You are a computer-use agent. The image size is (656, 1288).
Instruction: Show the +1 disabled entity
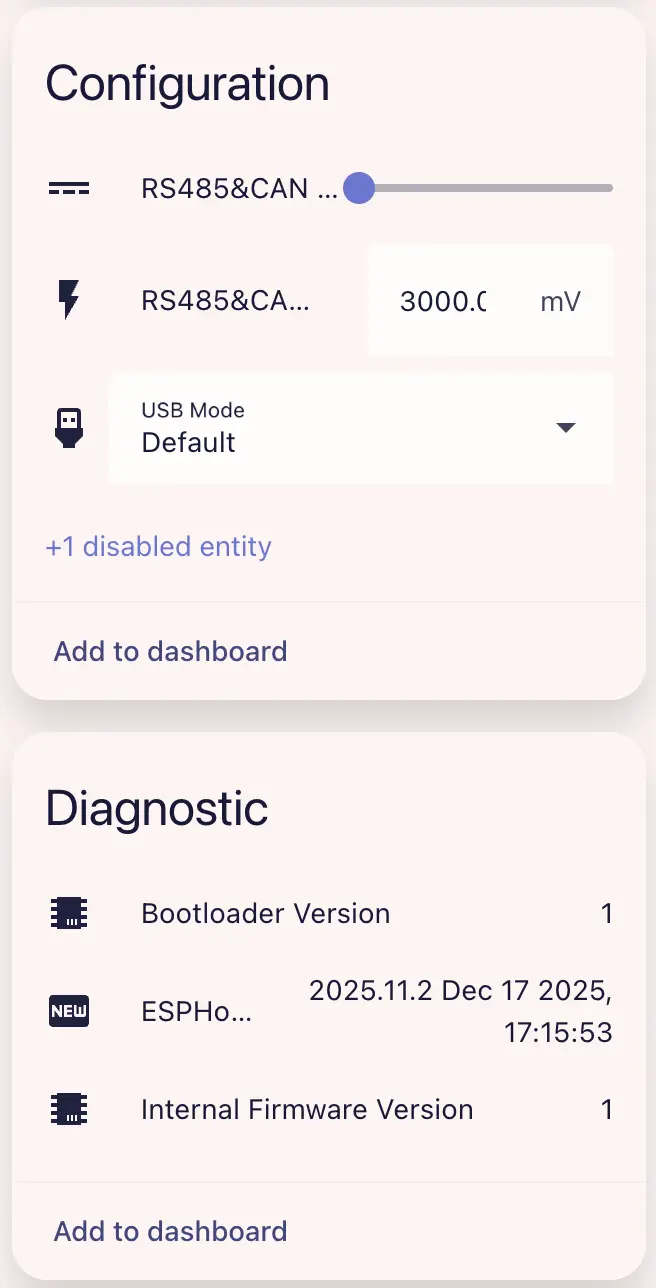tap(158, 547)
